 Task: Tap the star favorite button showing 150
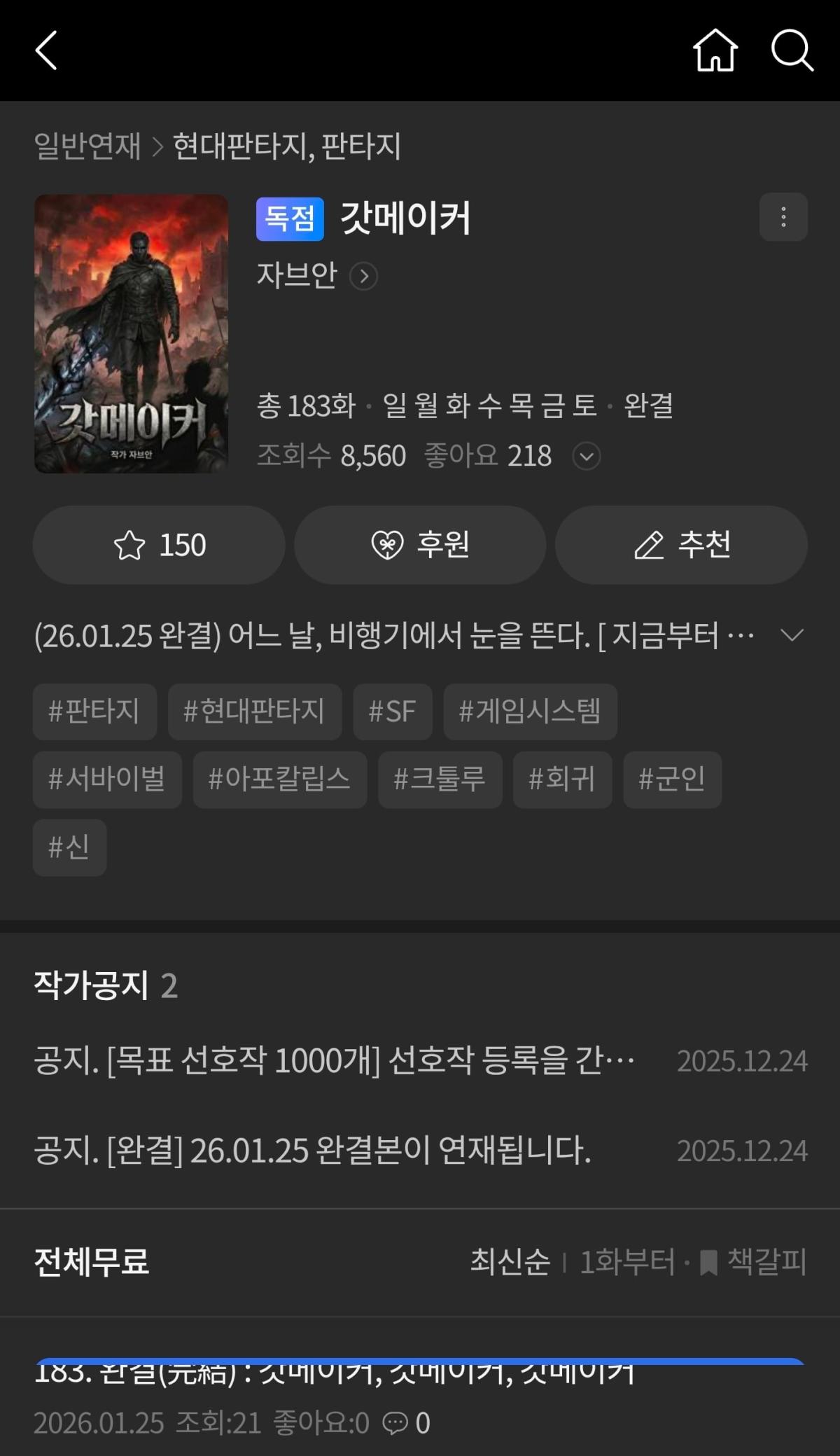click(159, 545)
